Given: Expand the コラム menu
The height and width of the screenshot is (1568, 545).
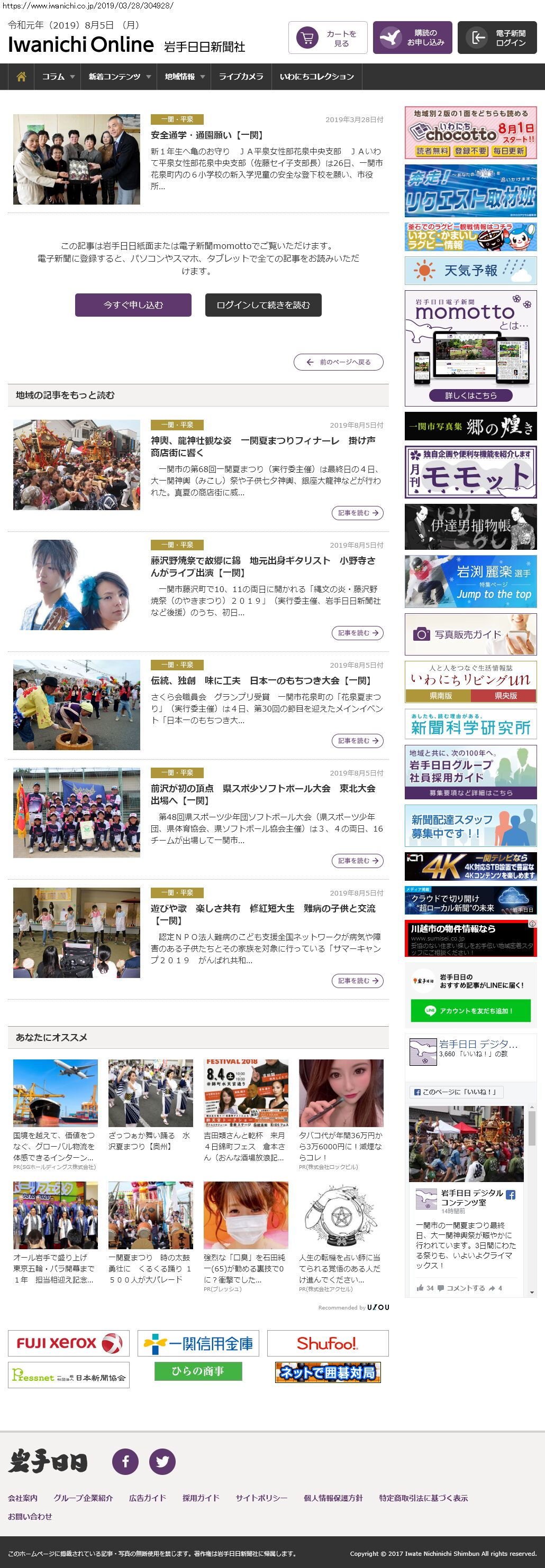Looking at the screenshot, I should [x=58, y=77].
